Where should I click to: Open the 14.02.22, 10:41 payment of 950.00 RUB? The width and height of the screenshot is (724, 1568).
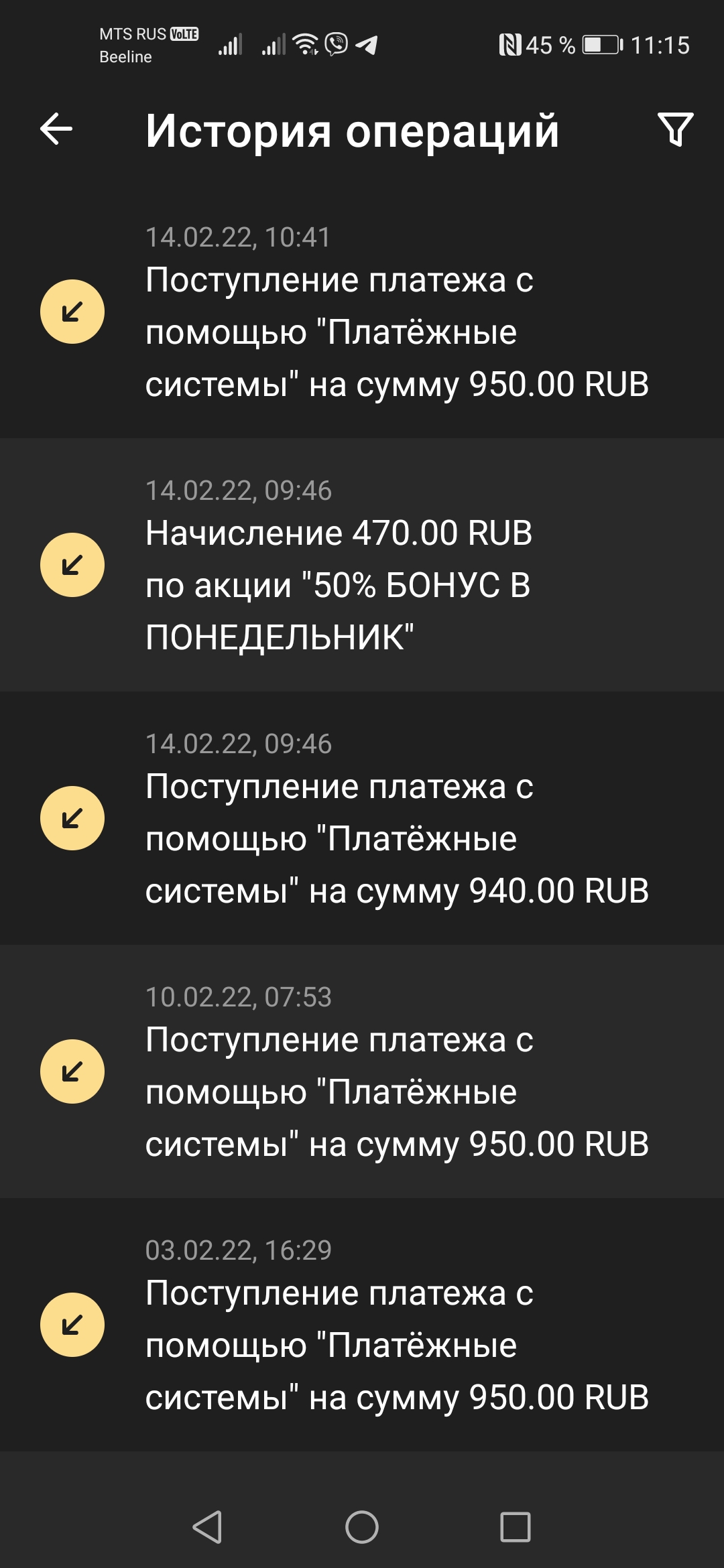coord(362,312)
